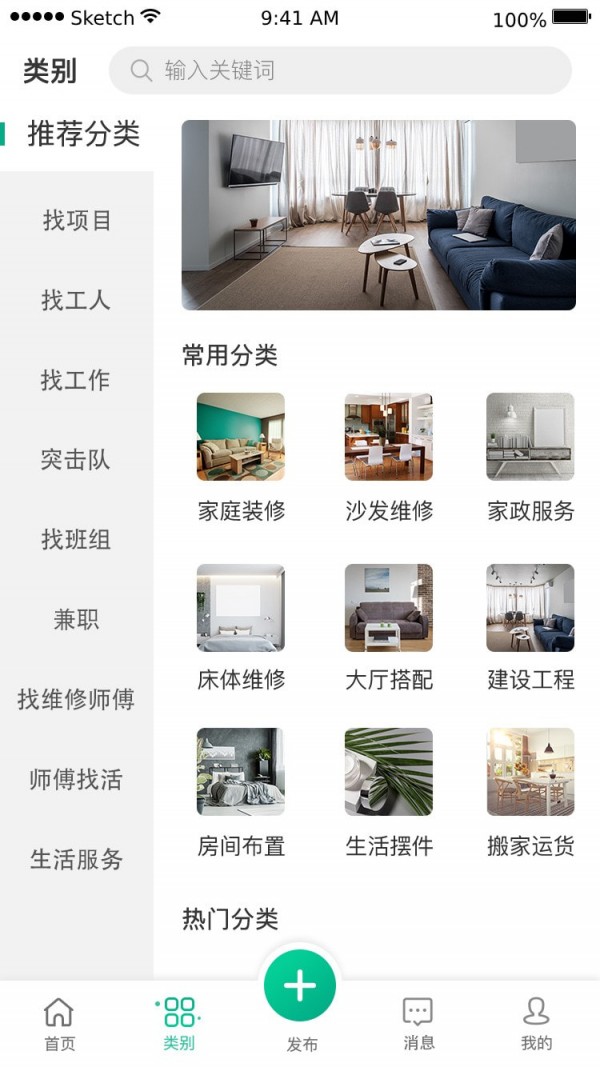
Task: Choose 兼职 from the sidebar
Action: pyautogui.click(x=76, y=620)
